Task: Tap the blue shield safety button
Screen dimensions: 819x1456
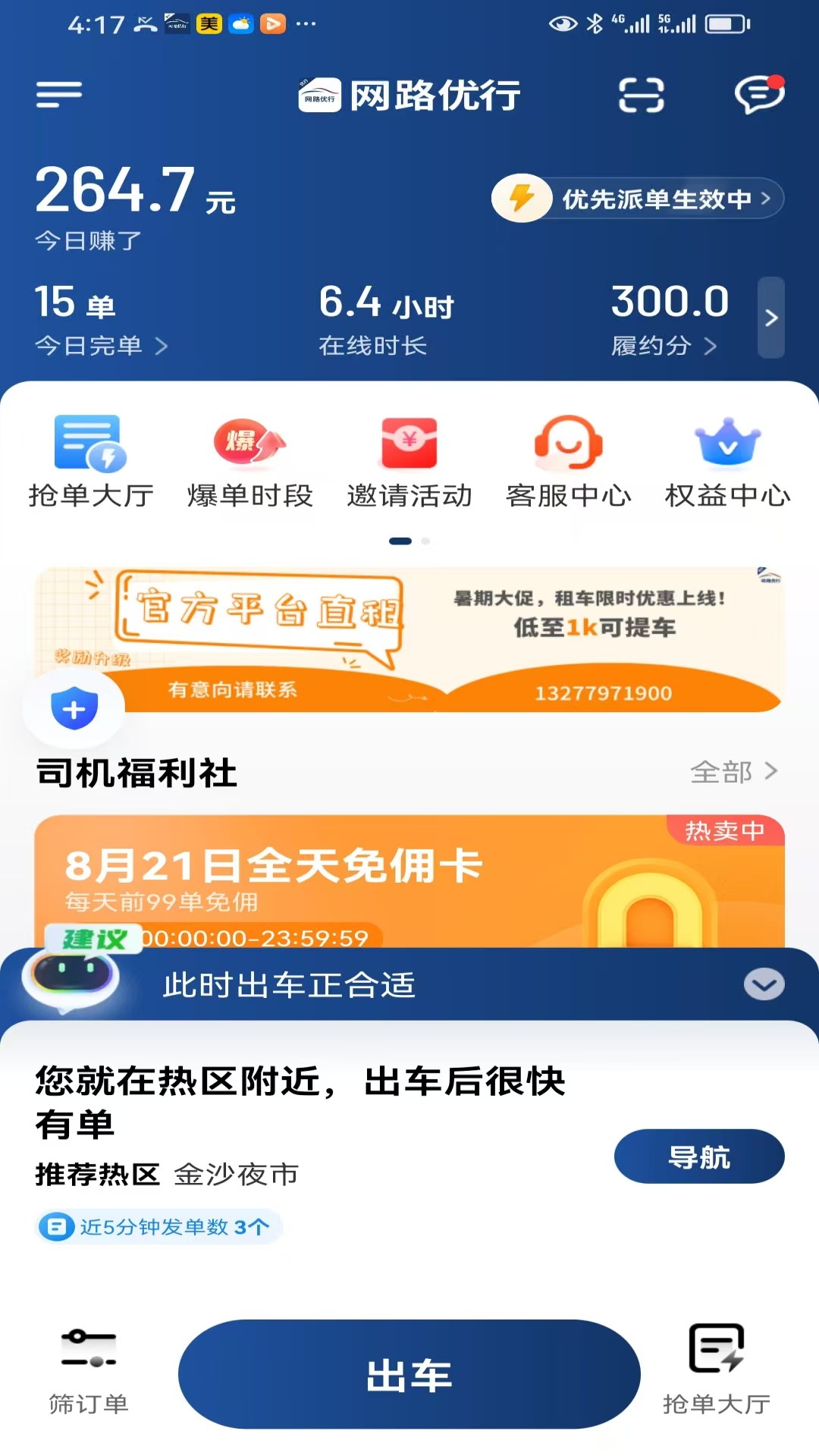Action: point(74,710)
